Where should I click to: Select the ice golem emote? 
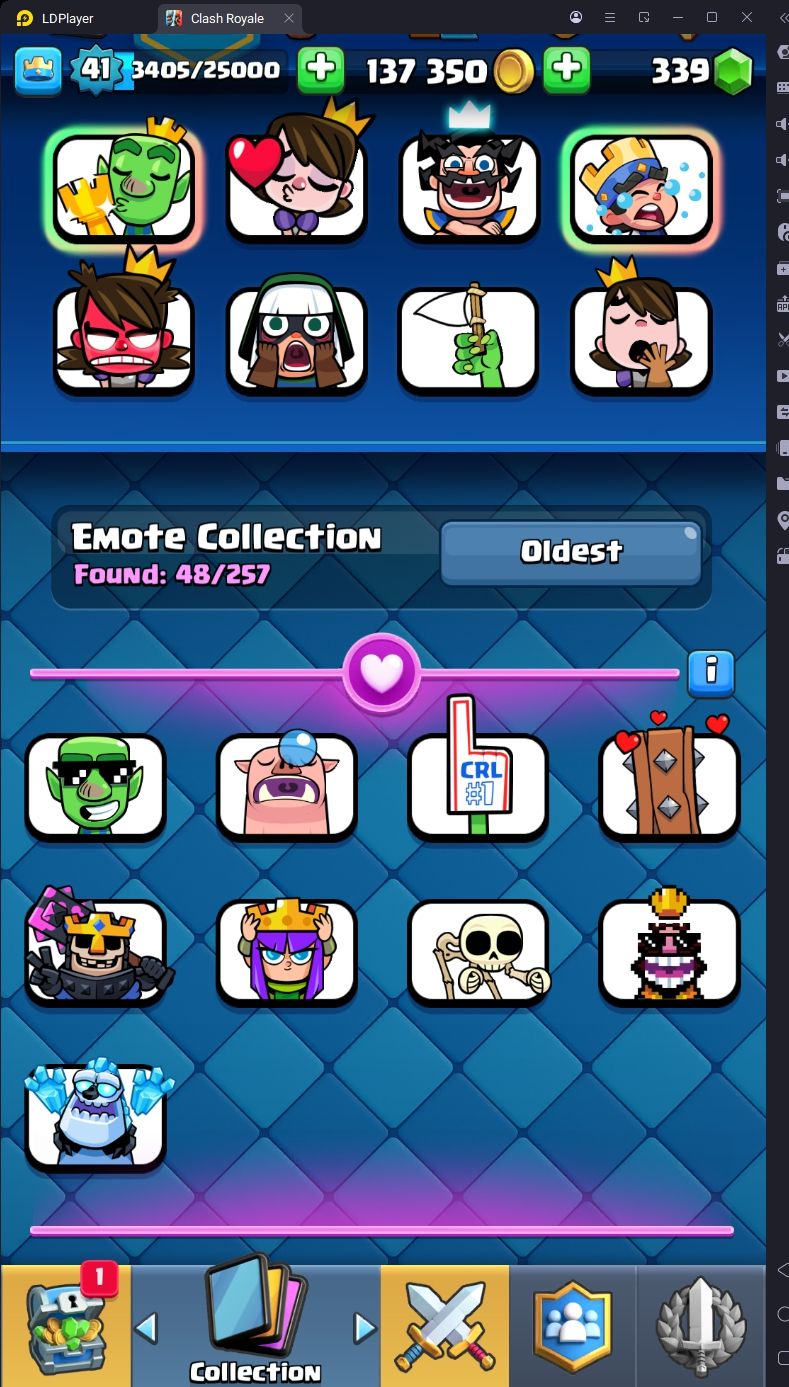[x=95, y=1117]
